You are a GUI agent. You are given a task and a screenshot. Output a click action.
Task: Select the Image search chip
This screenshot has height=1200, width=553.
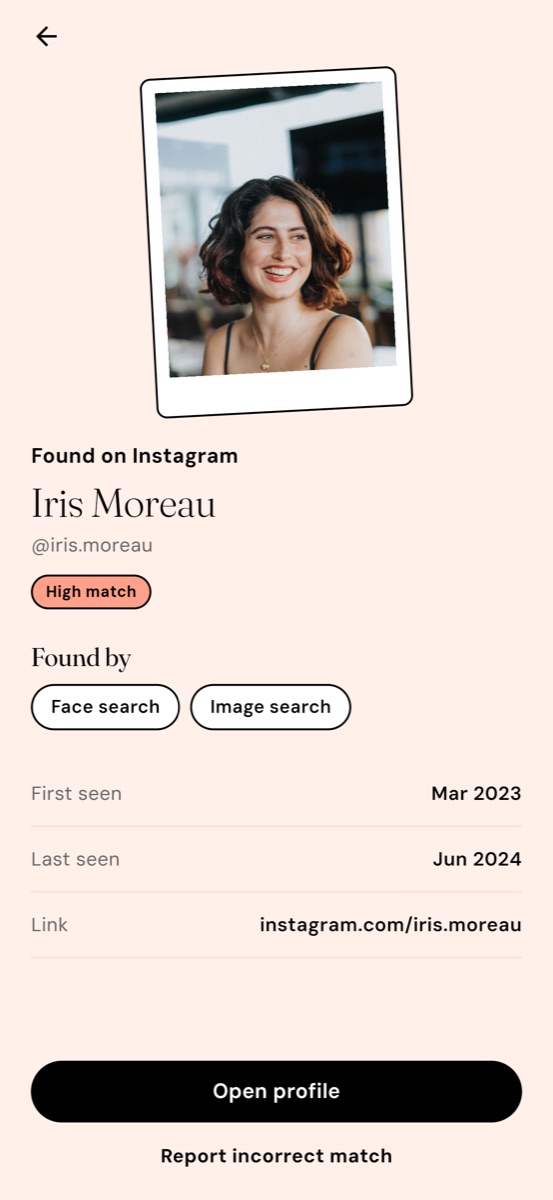tap(270, 707)
